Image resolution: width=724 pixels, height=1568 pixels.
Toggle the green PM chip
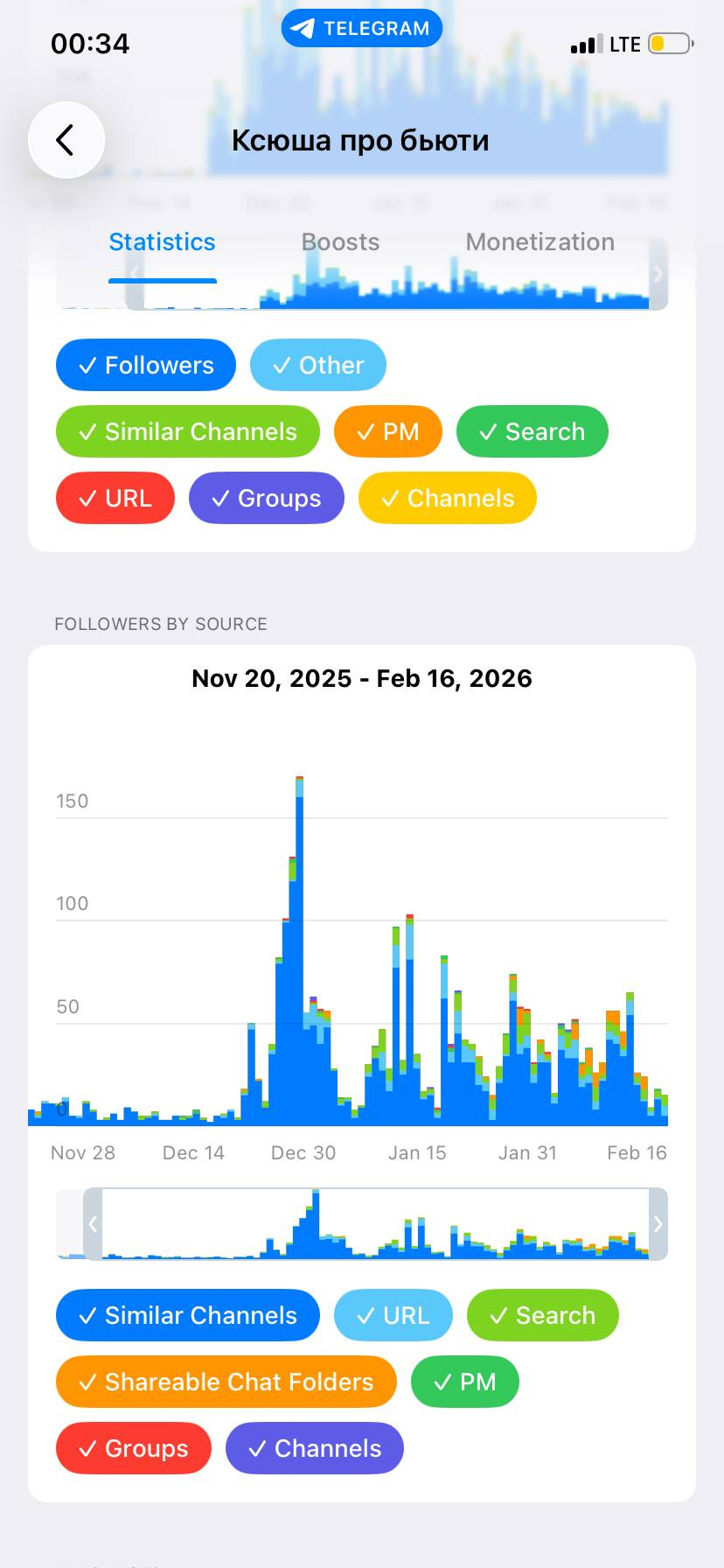pyautogui.click(x=465, y=1382)
